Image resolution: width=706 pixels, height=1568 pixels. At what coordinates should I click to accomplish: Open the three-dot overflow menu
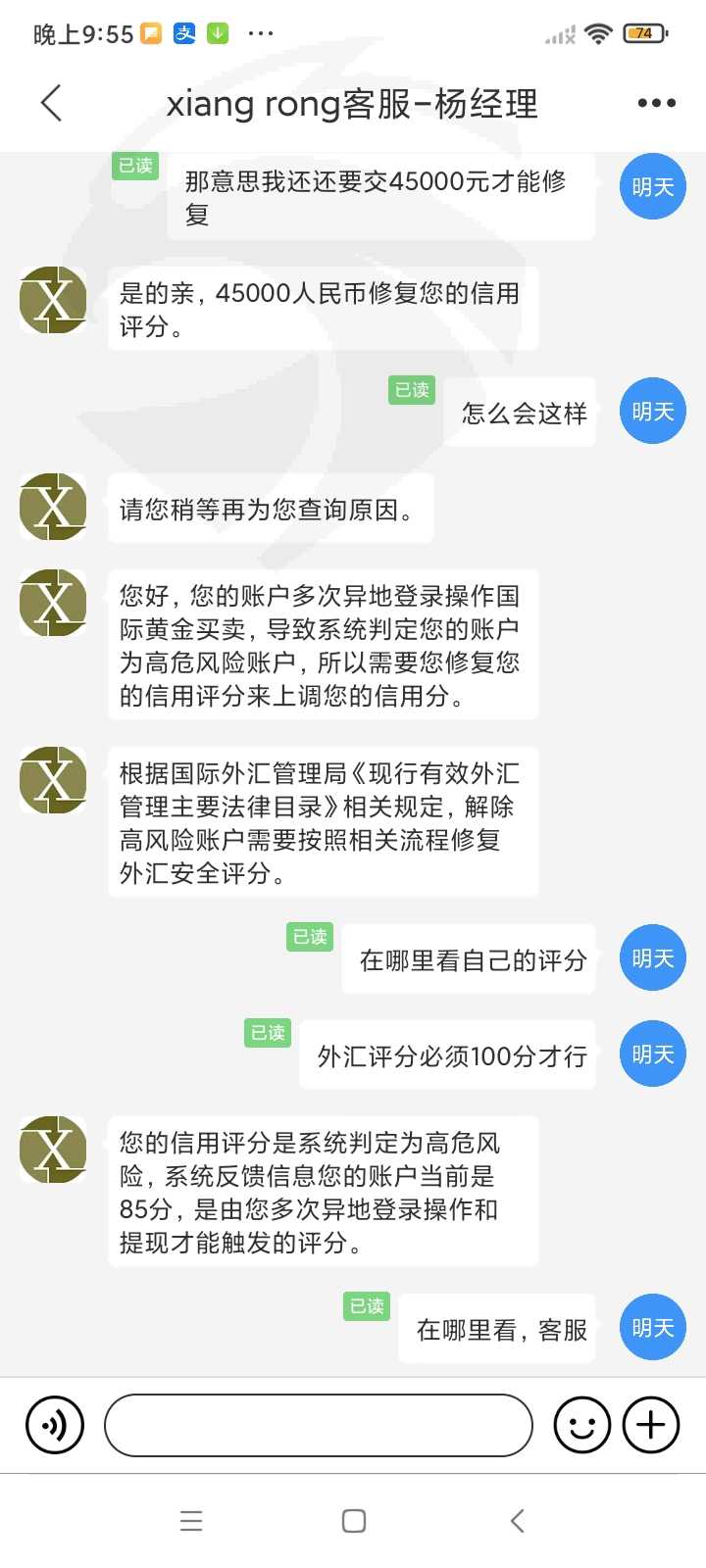pos(656,103)
